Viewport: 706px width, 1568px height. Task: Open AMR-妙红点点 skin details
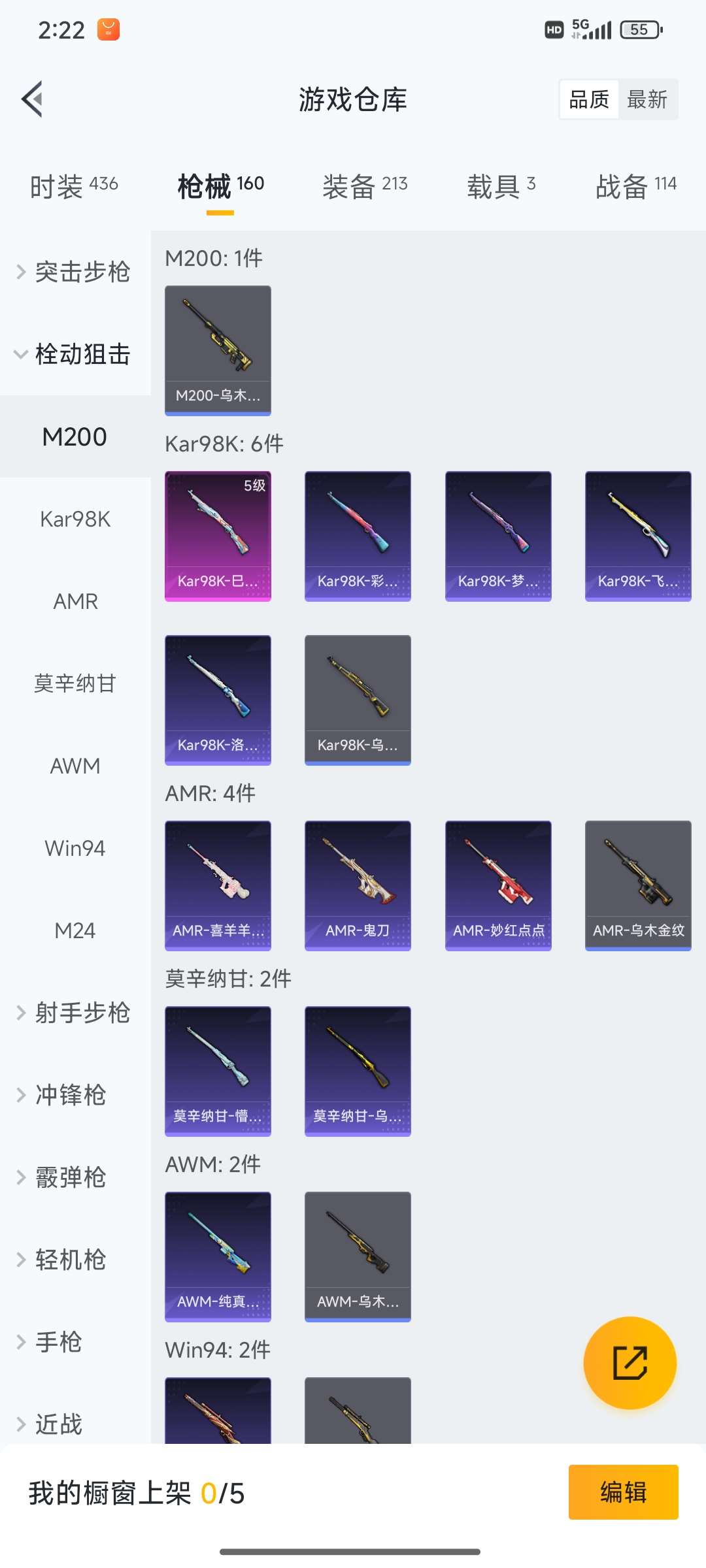tap(498, 885)
